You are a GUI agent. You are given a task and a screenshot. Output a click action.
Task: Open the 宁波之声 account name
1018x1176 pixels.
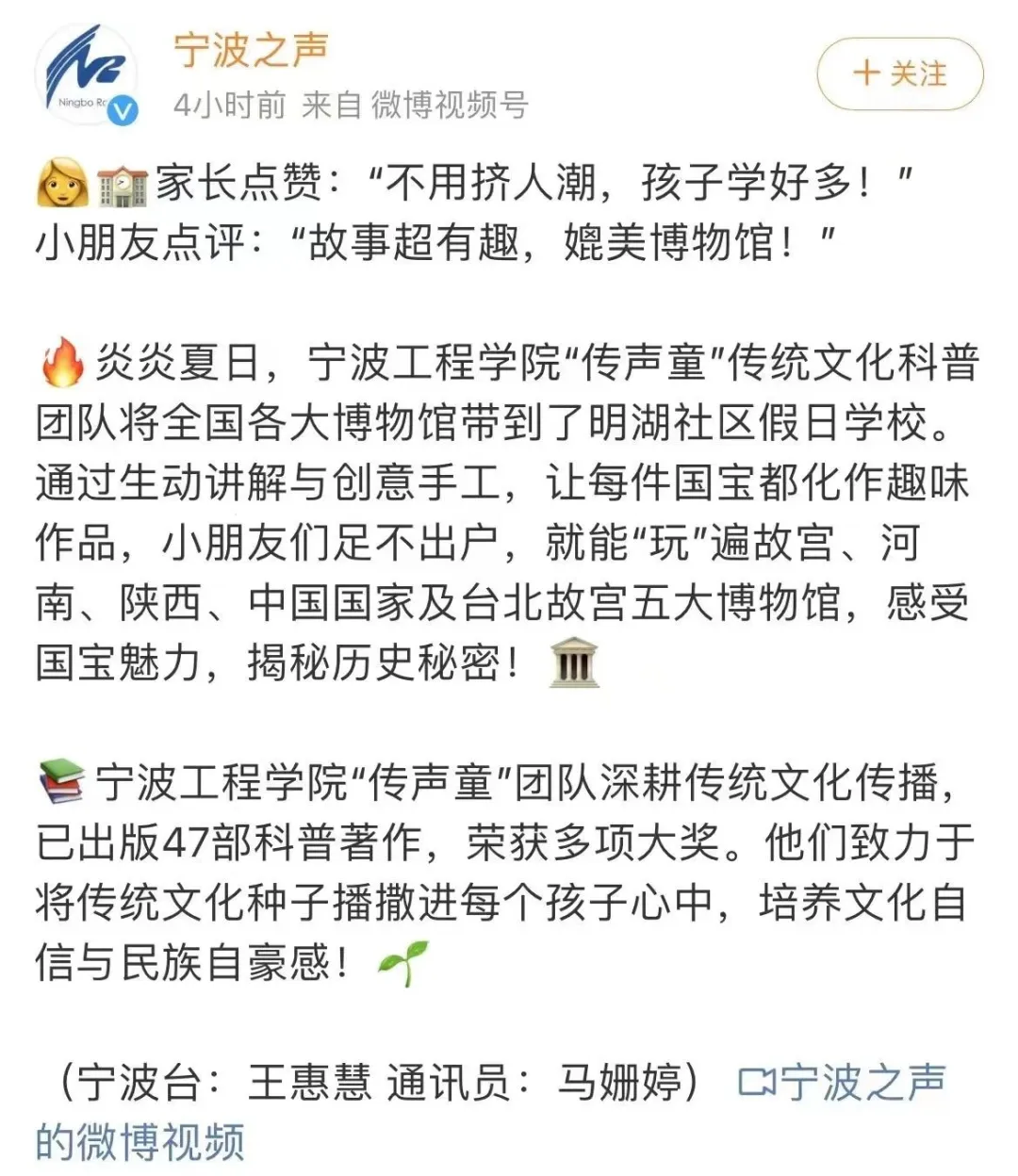[251, 49]
